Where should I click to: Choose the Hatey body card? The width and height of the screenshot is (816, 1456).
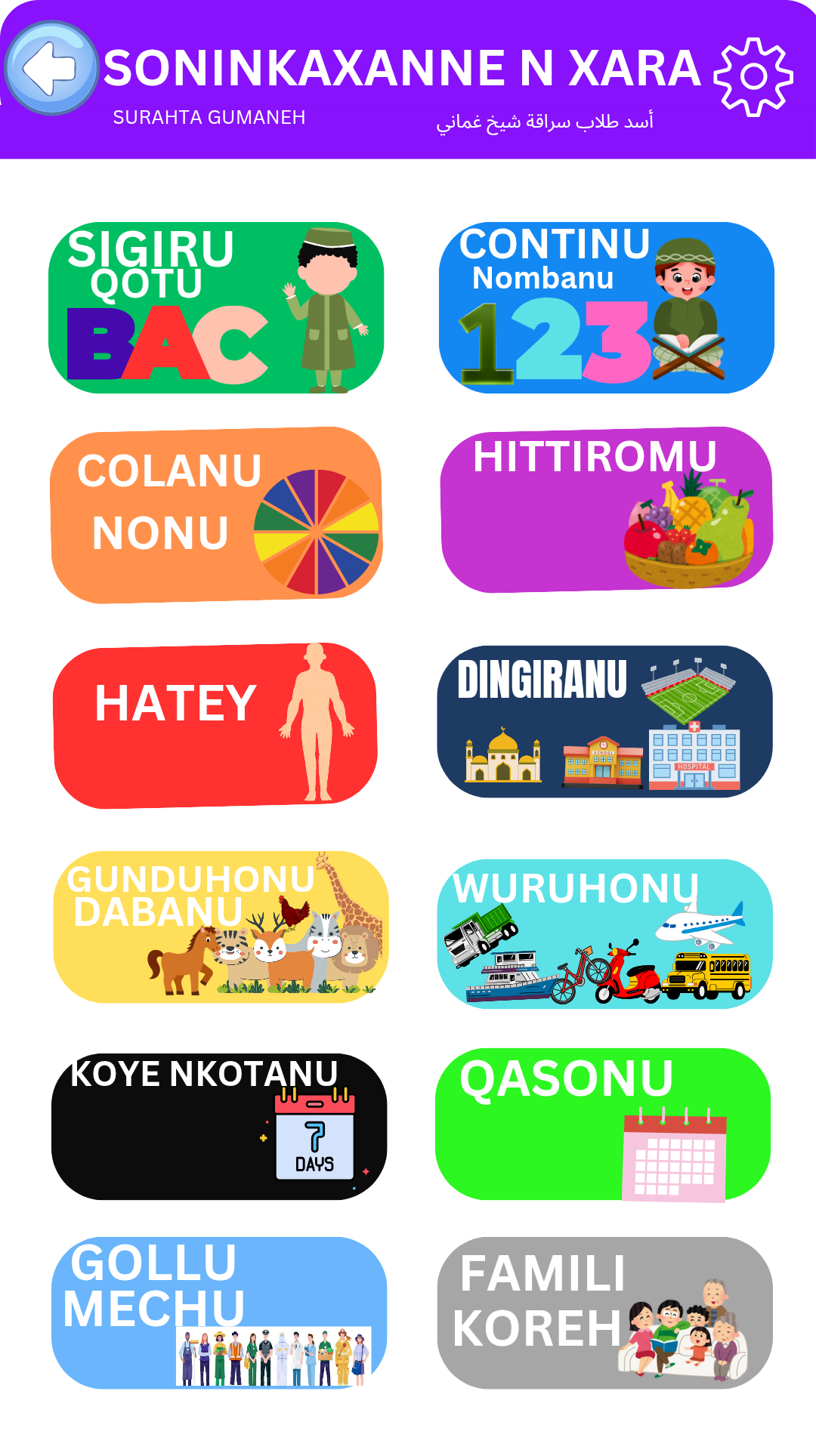point(215,725)
